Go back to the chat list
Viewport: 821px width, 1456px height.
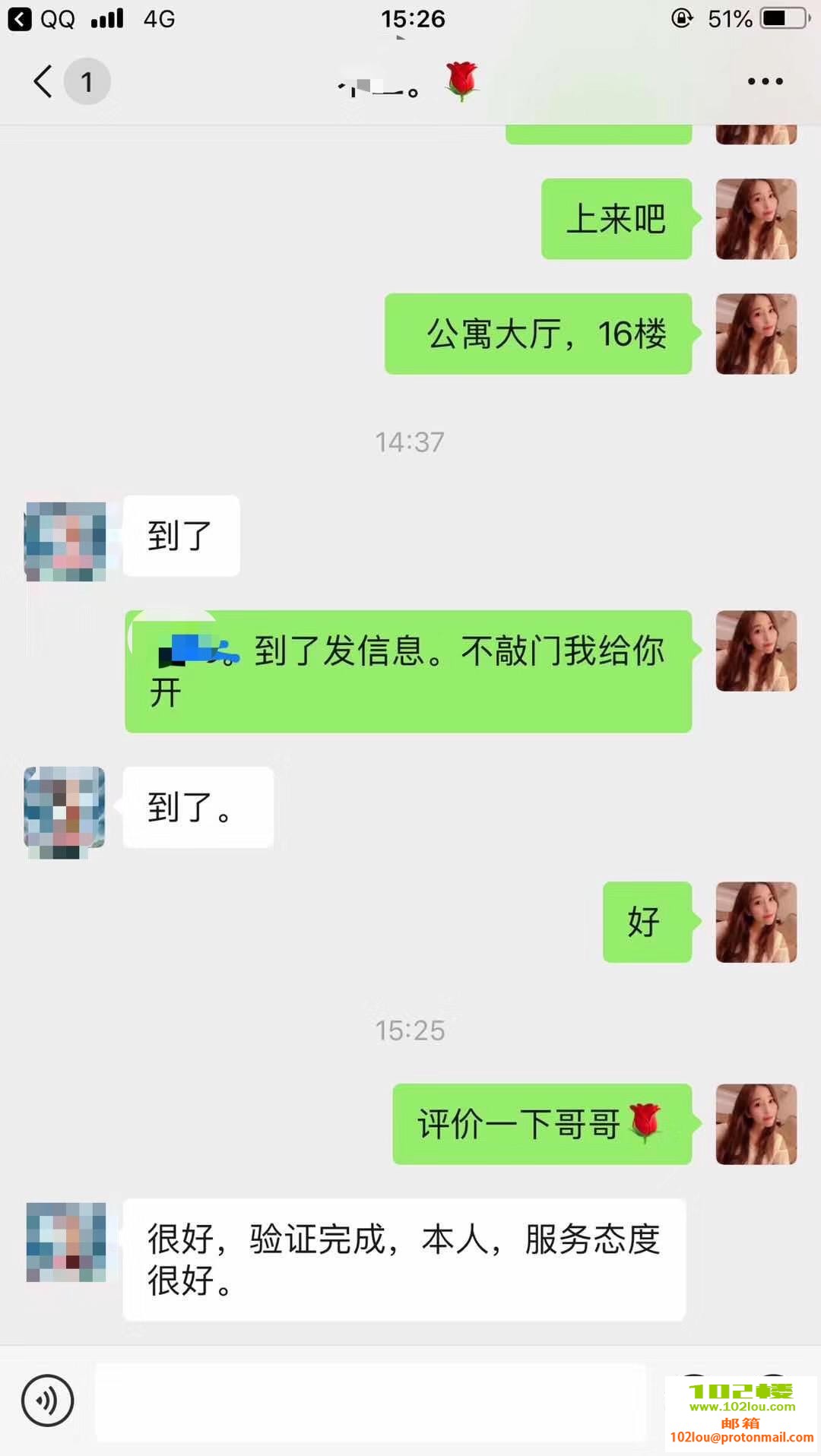pos(44,81)
